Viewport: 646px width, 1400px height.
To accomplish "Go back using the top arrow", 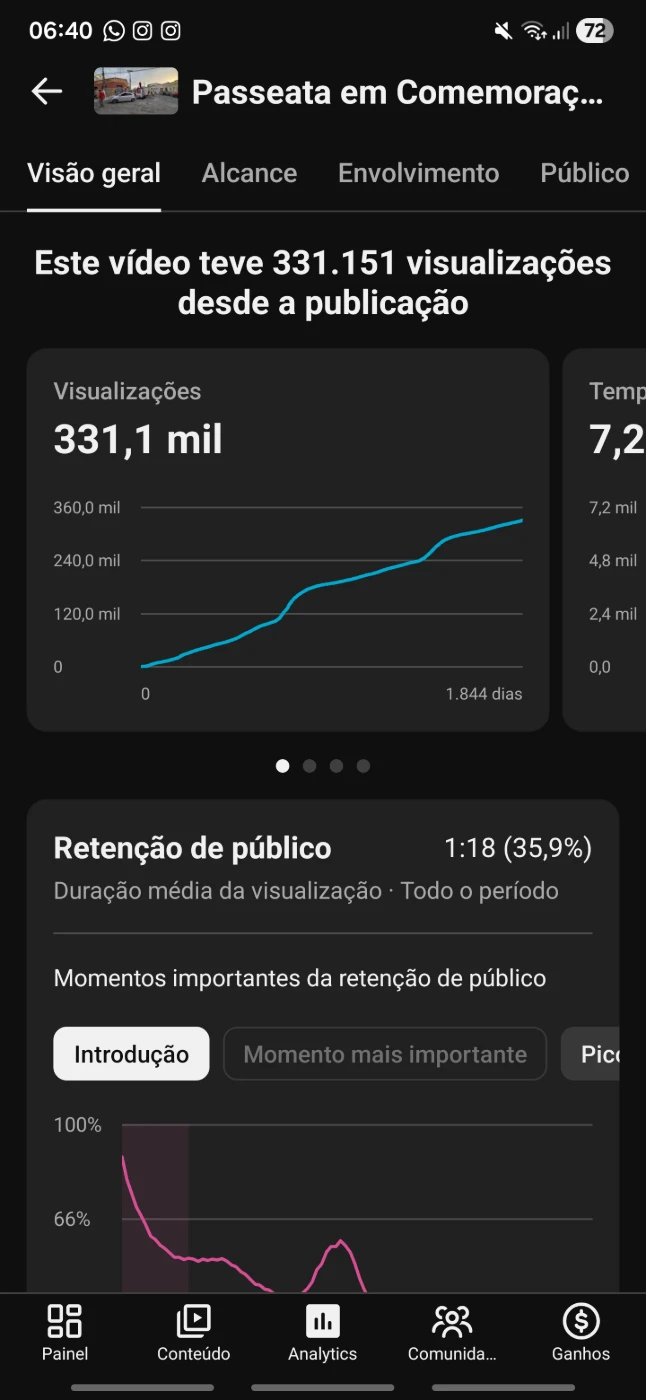I will click(47, 92).
